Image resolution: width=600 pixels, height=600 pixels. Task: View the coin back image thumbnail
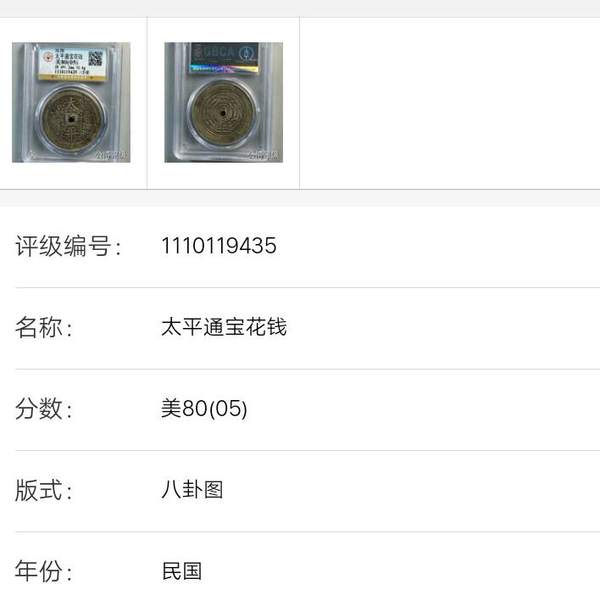pyautogui.click(x=223, y=103)
